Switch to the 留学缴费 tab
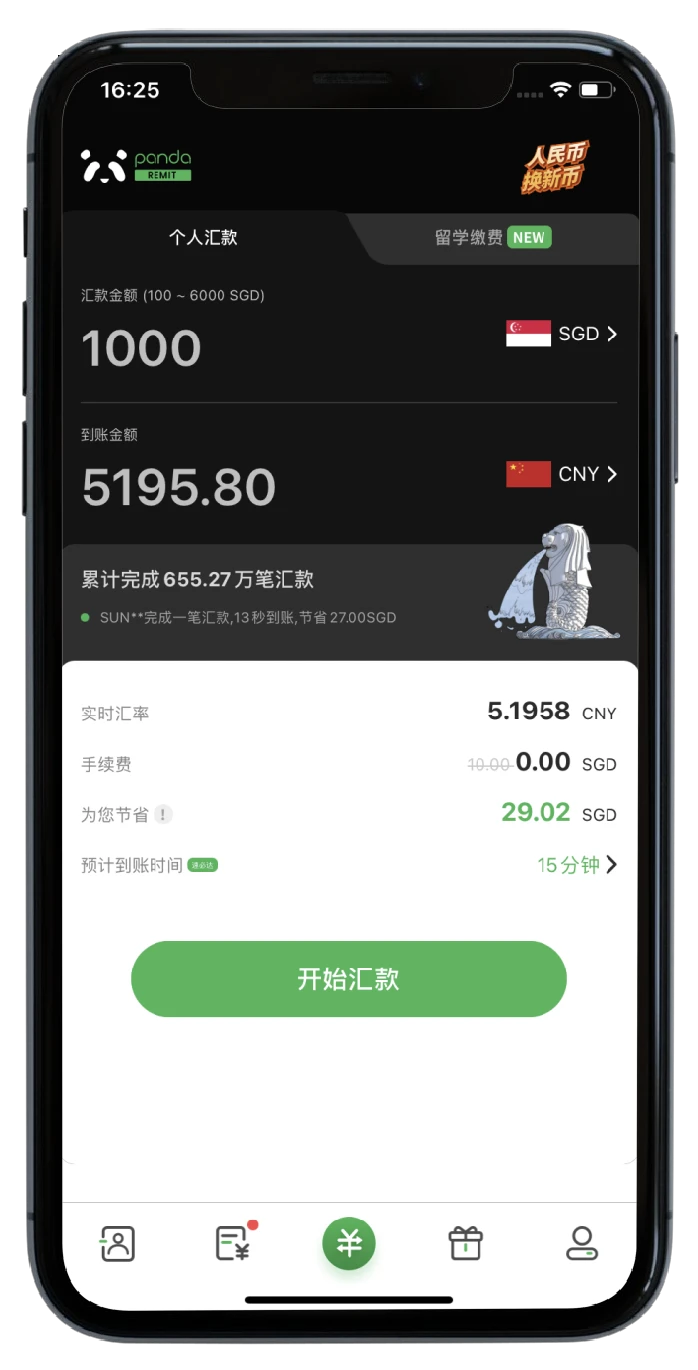698x1370 pixels. (x=492, y=238)
